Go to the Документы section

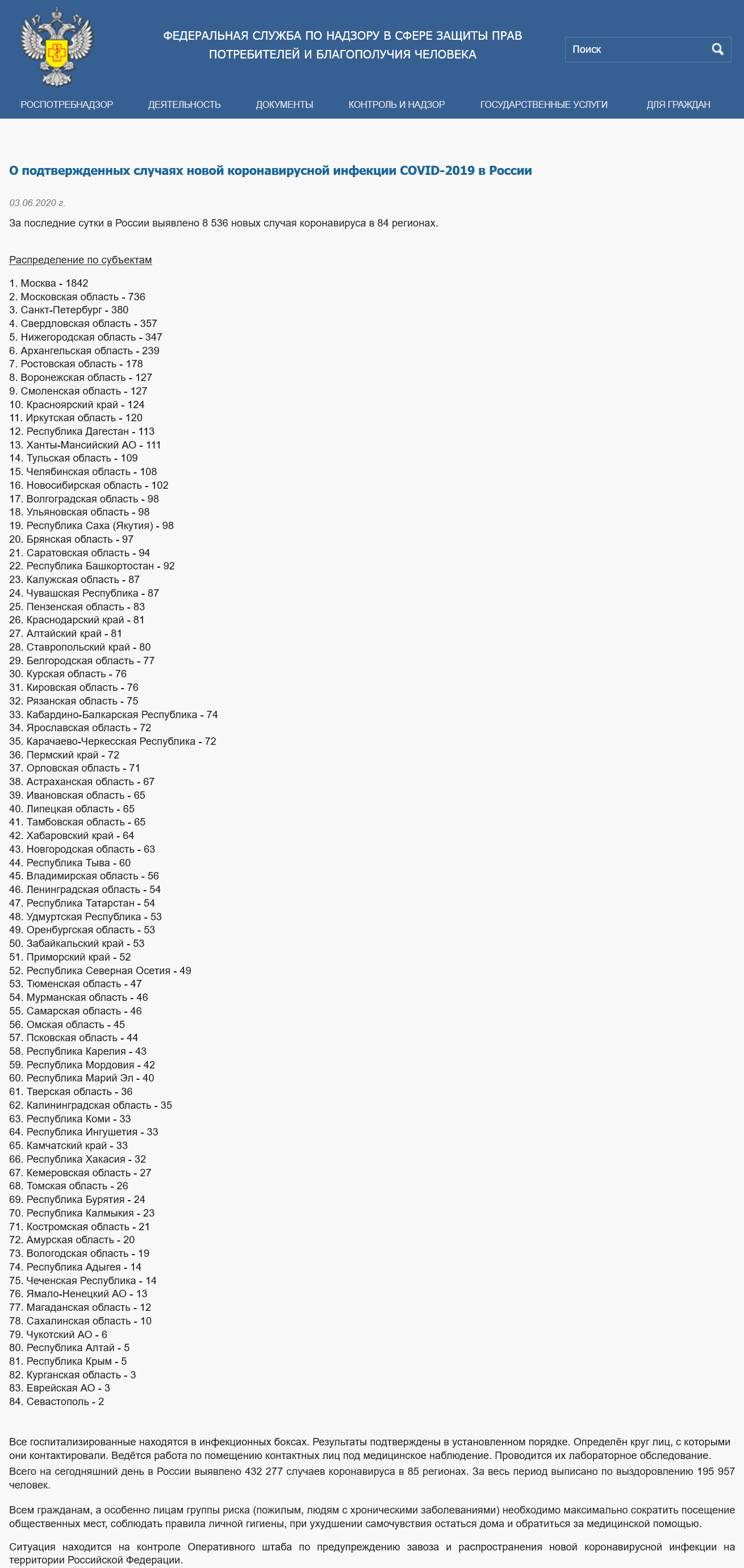tap(285, 104)
